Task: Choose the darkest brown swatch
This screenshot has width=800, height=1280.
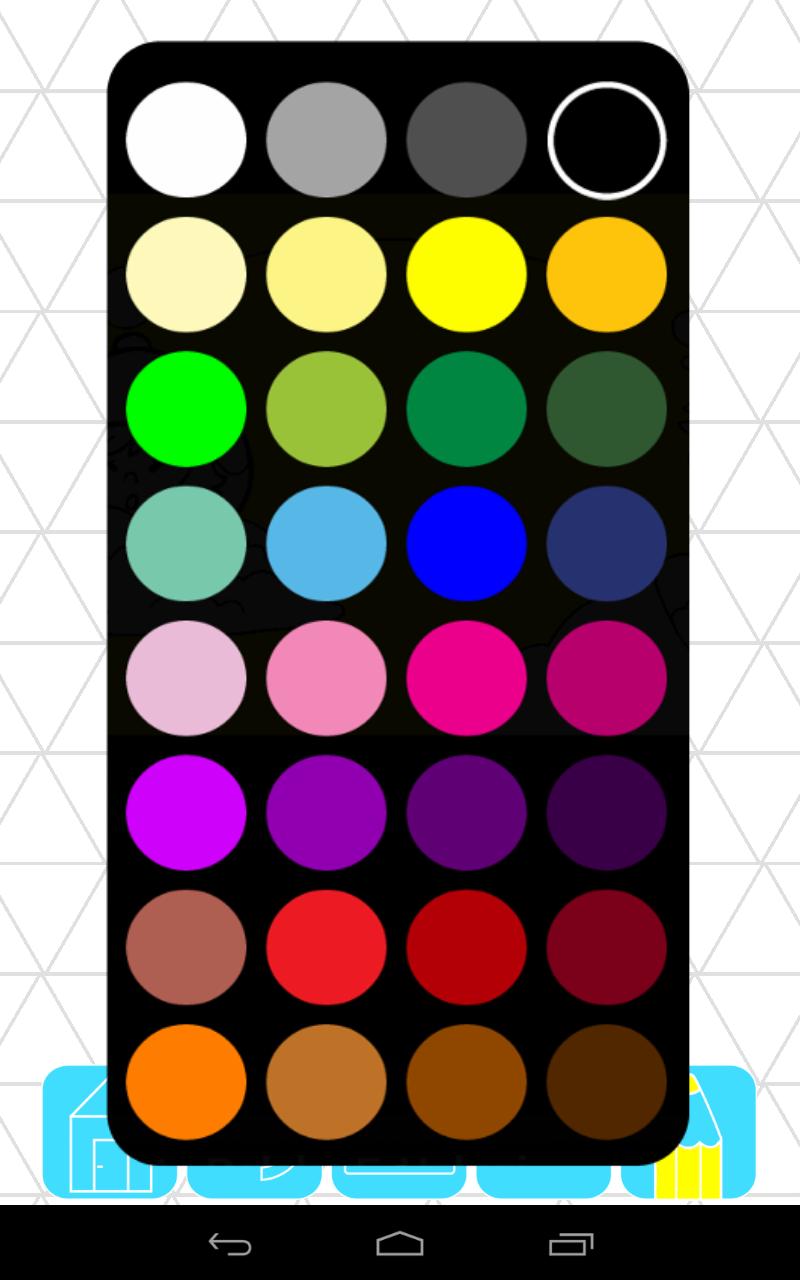Action: pyautogui.click(x=606, y=1081)
